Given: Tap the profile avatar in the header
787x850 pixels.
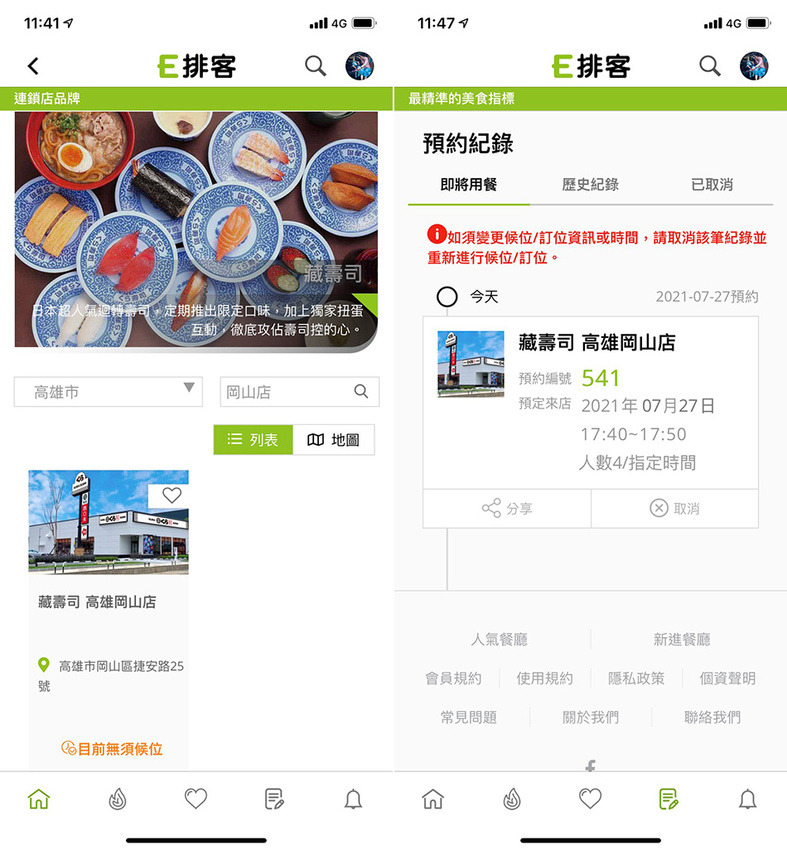Looking at the screenshot, I should 360,65.
